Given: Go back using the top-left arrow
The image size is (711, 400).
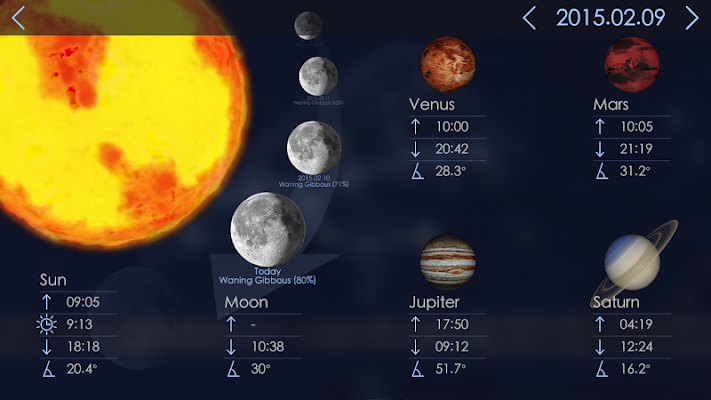Looking at the screenshot, I should (x=18, y=17).
